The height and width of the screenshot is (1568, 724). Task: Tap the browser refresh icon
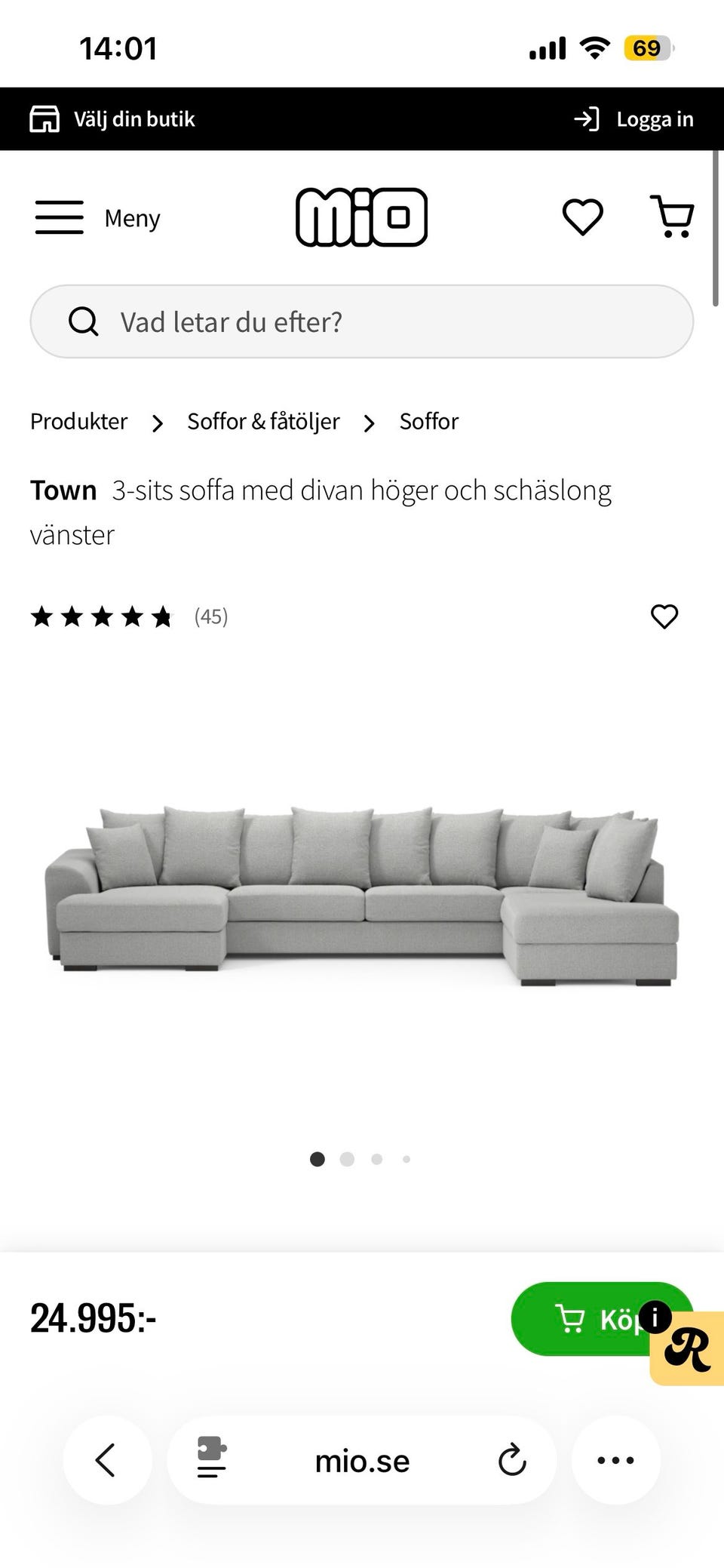click(512, 1460)
